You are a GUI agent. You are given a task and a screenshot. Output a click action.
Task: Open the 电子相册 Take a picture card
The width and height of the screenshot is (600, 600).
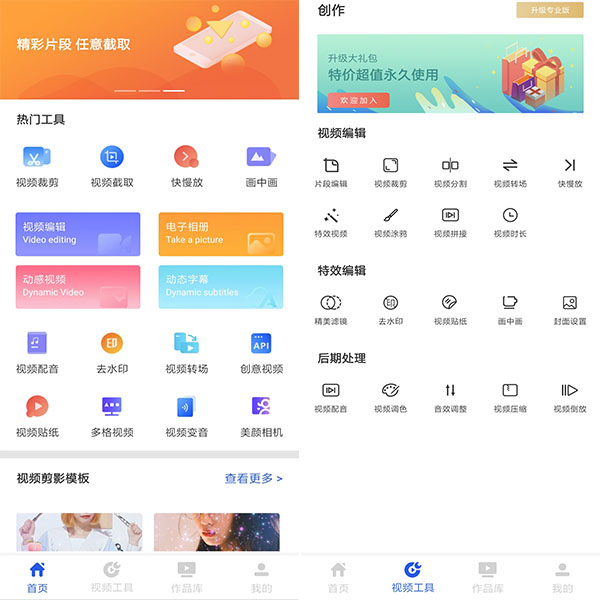220,234
